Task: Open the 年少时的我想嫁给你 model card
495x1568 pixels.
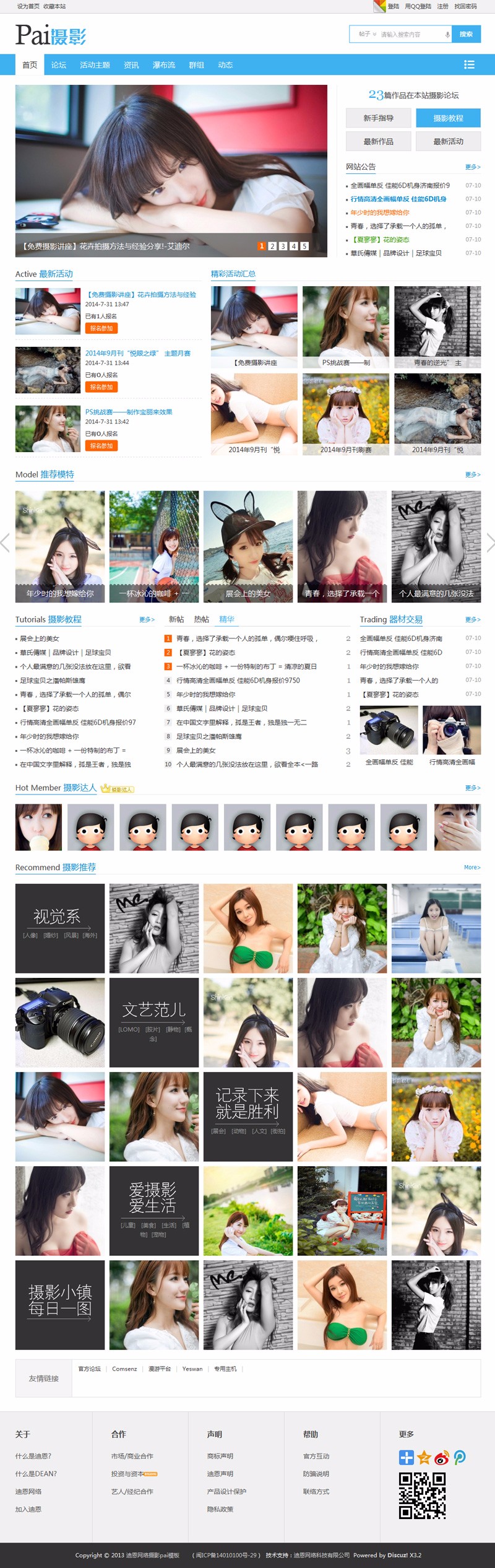Action: [x=60, y=547]
